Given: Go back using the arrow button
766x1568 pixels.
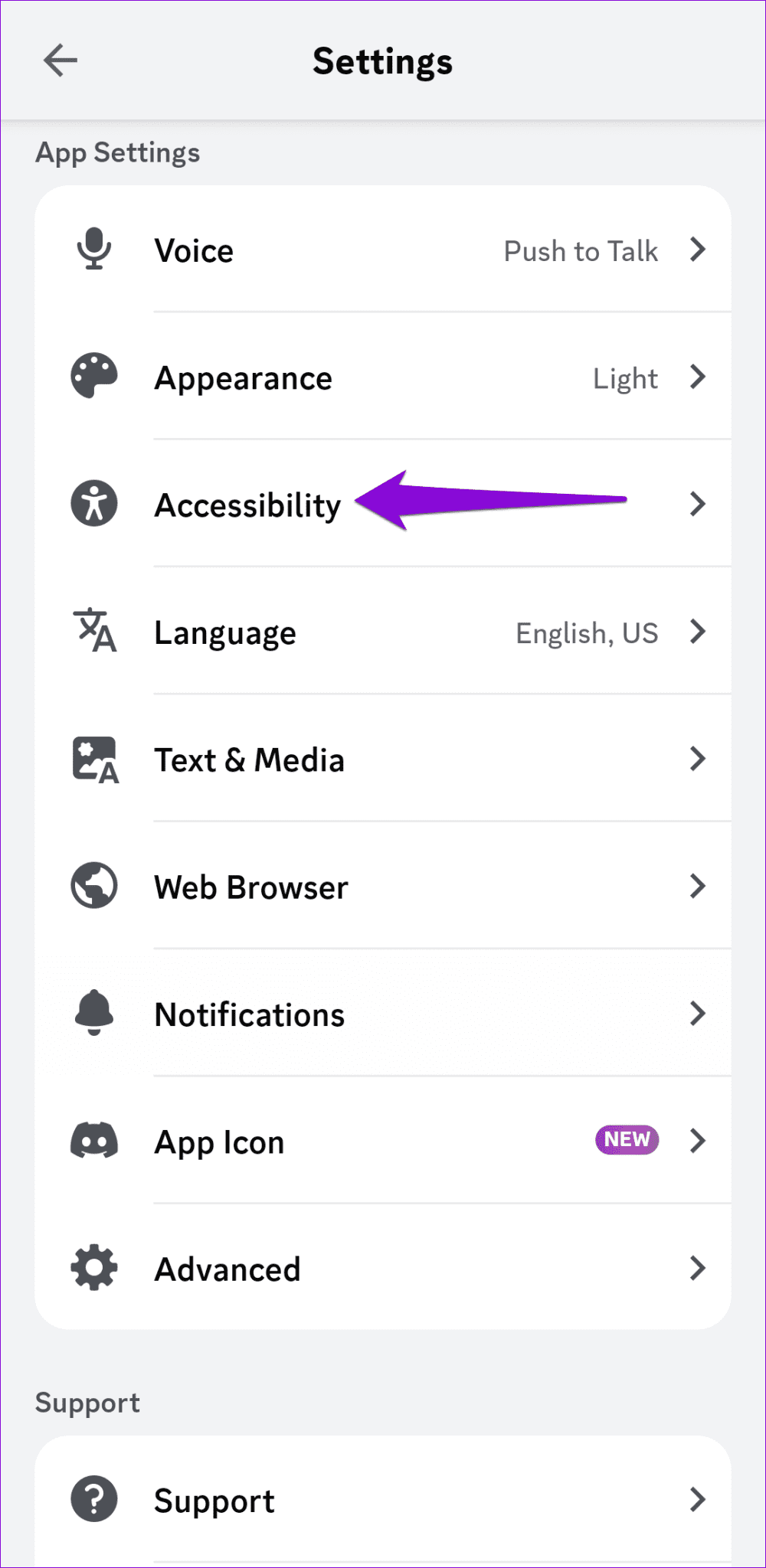Looking at the screenshot, I should pos(60,60).
